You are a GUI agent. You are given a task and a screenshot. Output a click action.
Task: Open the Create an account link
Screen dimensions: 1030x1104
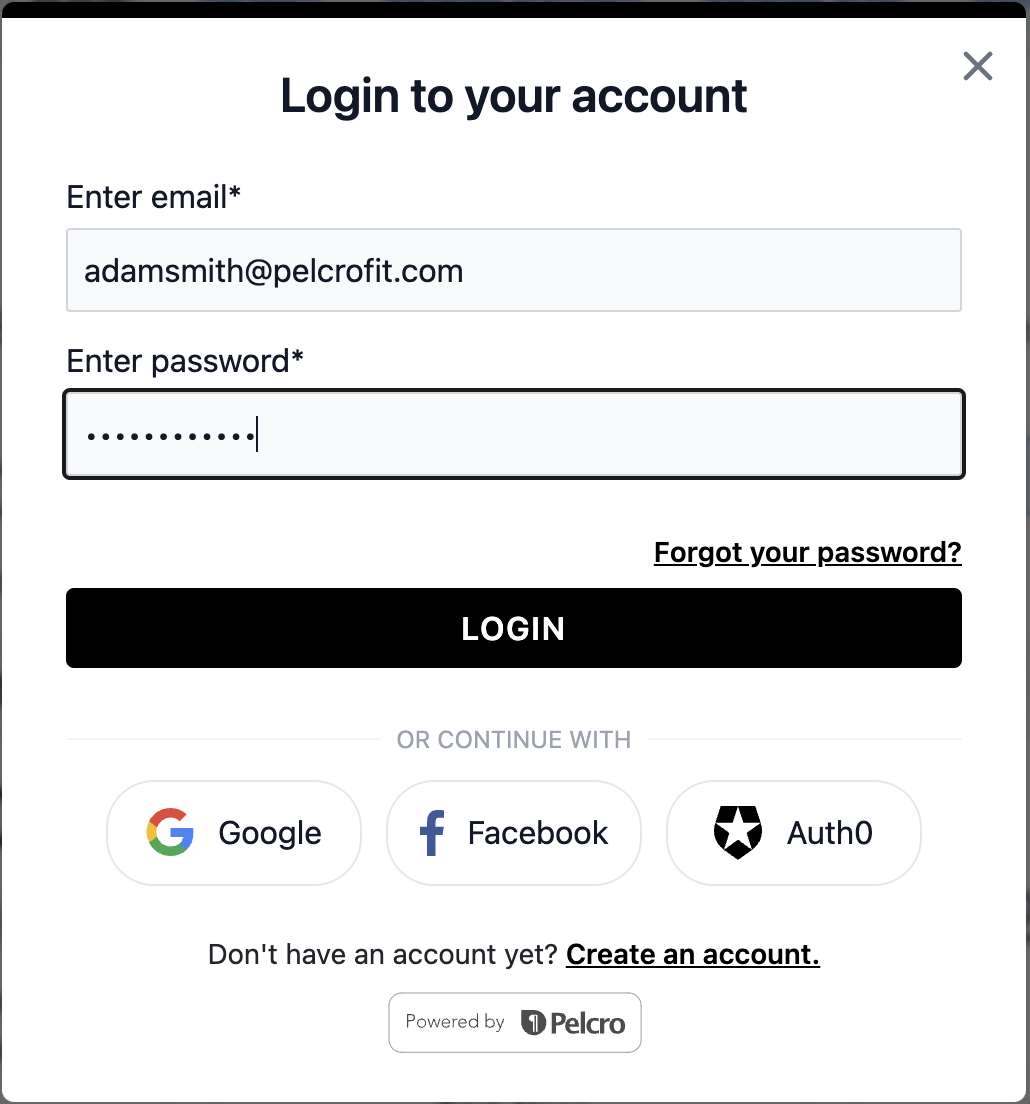click(x=692, y=954)
